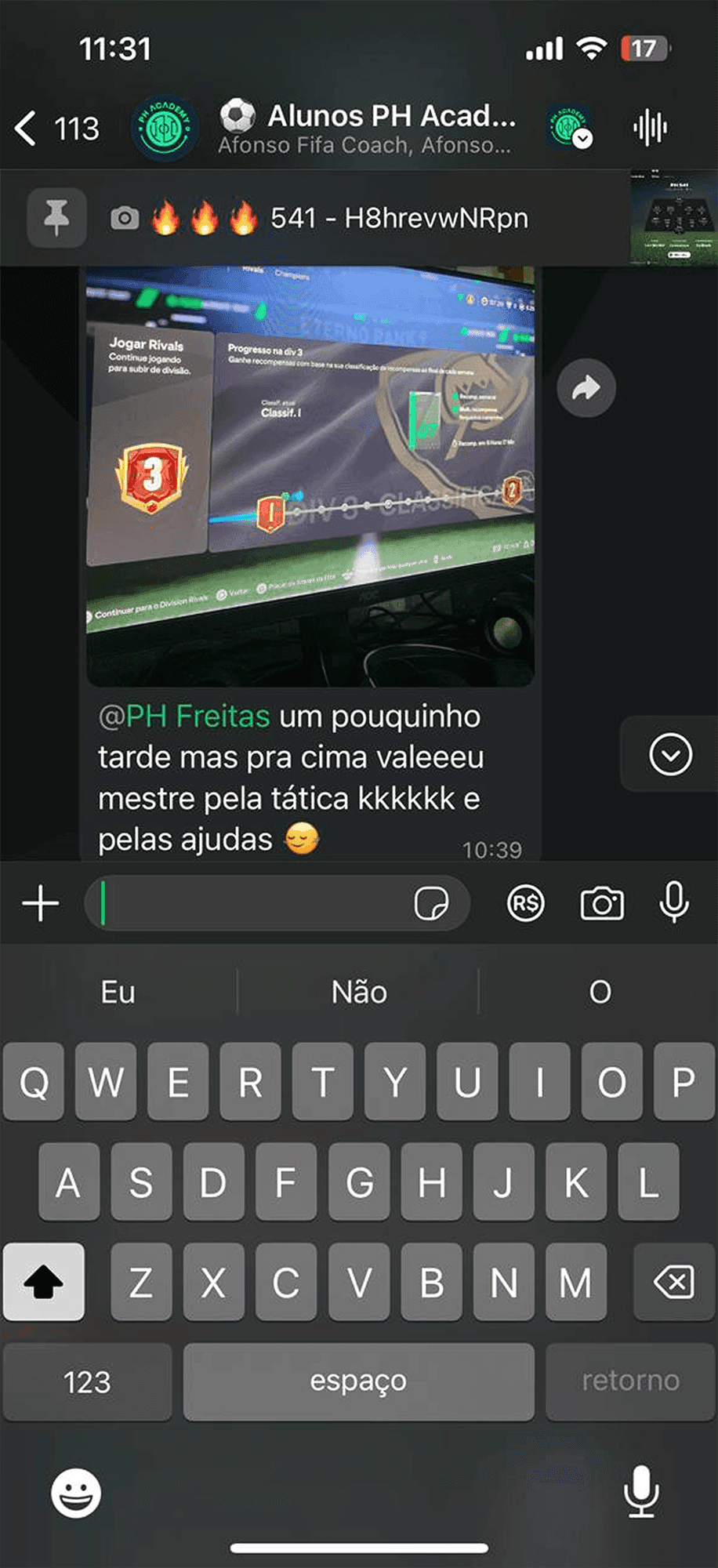Viewport: 718px width, 1568px height.
Task: Tap the @PH Freitas mention
Action: coord(184,717)
